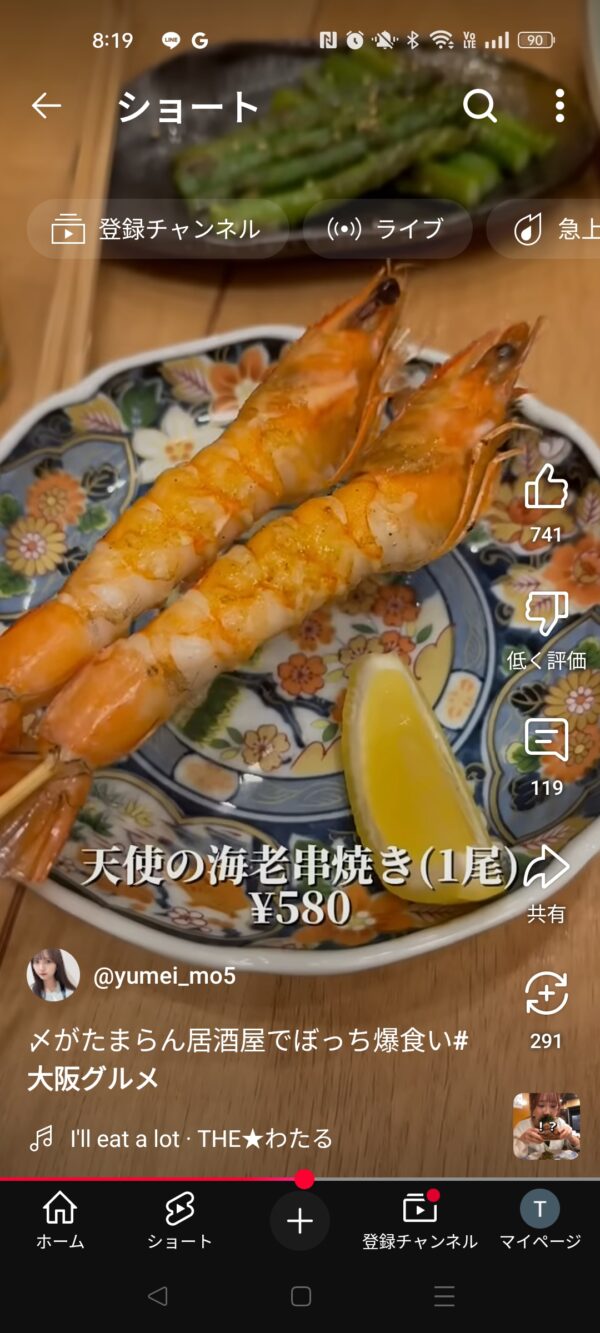Create new content with the plus button
This screenshot has height=1333, width=600.
300,1221
